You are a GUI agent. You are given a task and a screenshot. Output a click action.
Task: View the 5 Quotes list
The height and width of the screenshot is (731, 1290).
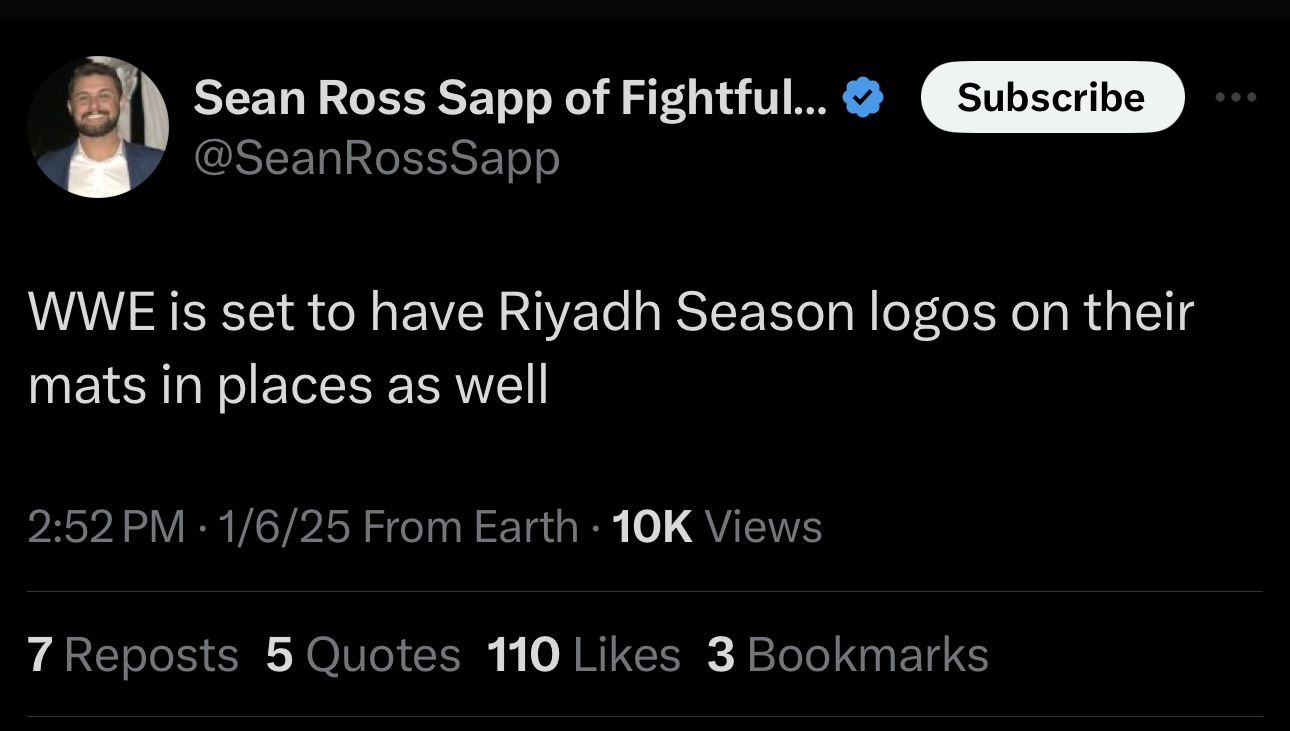click(x=363, y=656)
